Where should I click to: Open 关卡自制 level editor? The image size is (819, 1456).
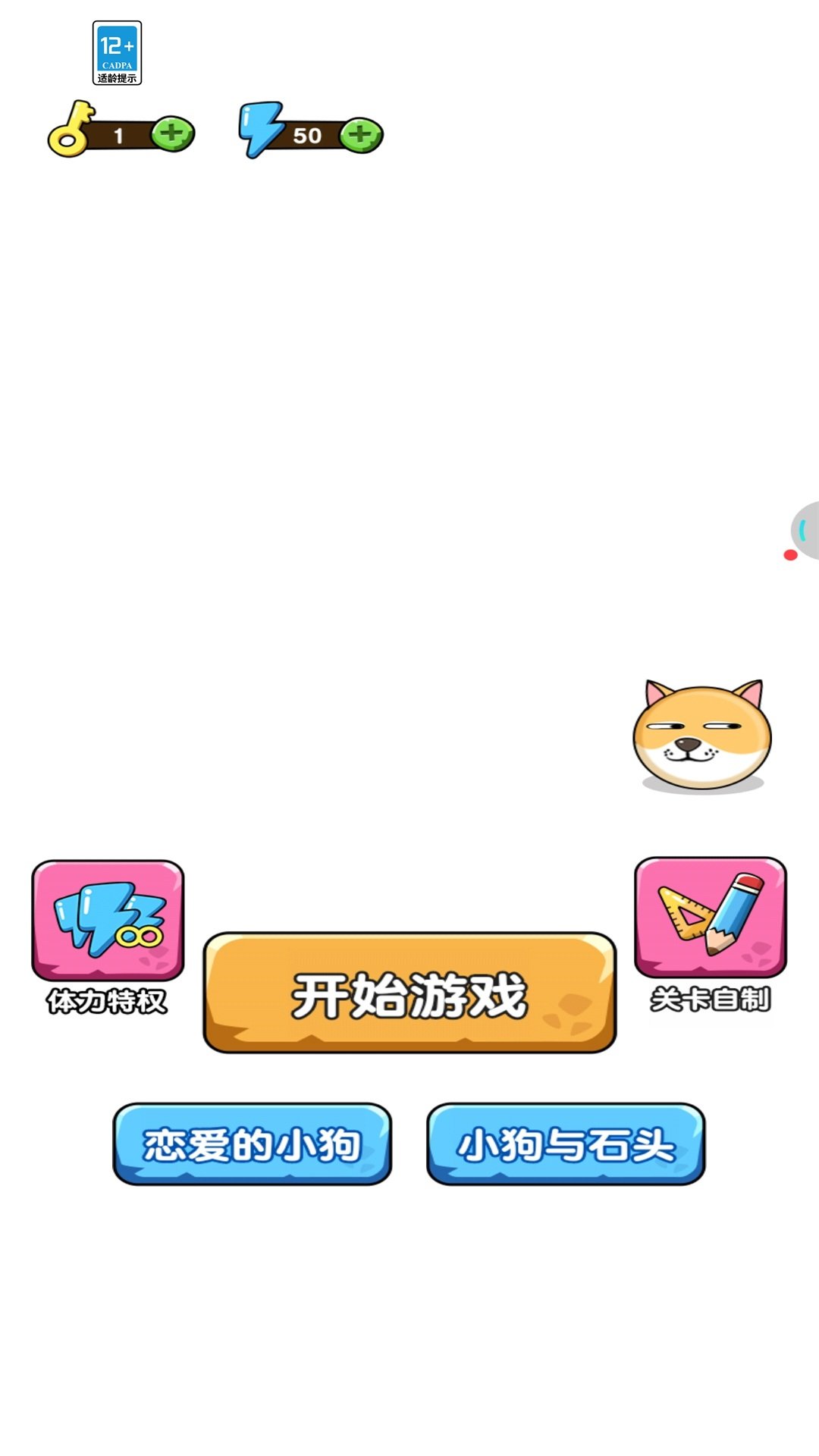tap(711, 918)
